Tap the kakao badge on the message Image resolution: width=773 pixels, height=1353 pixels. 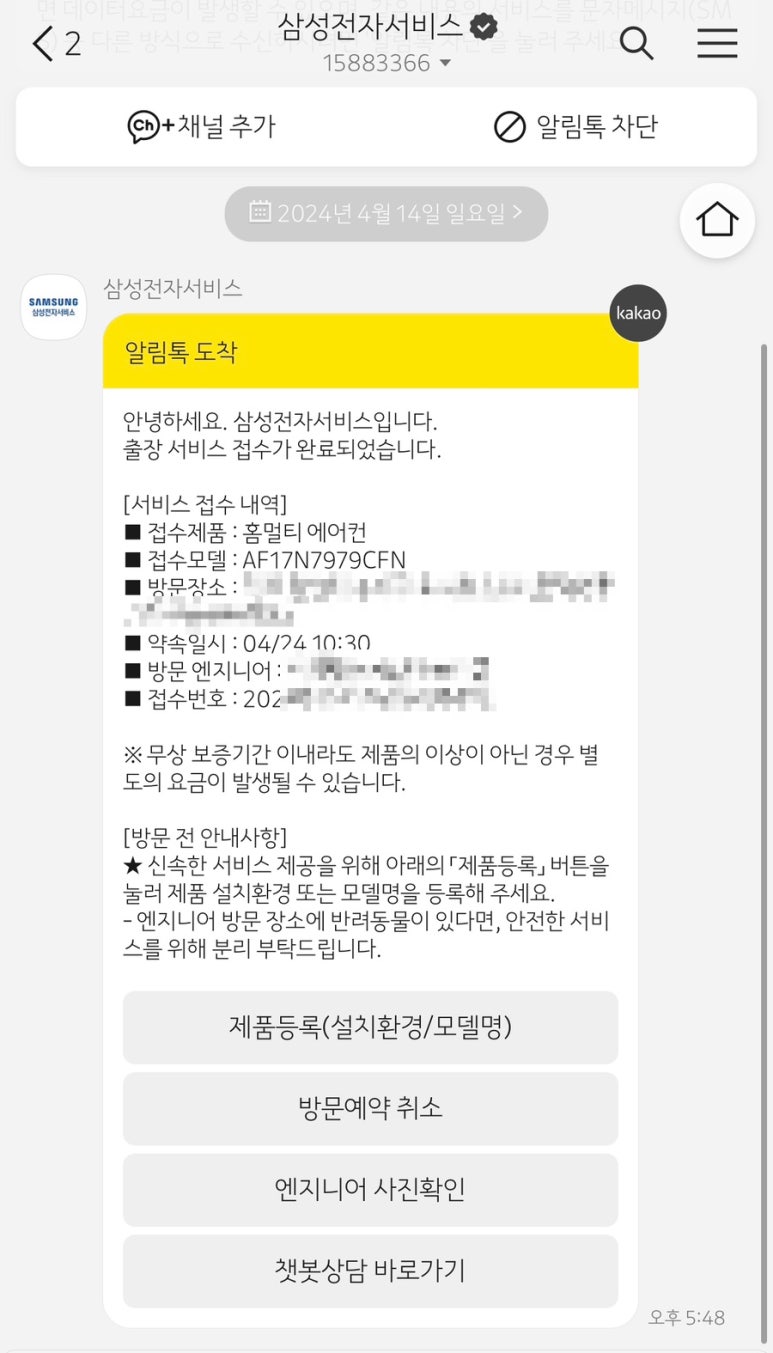637,313
